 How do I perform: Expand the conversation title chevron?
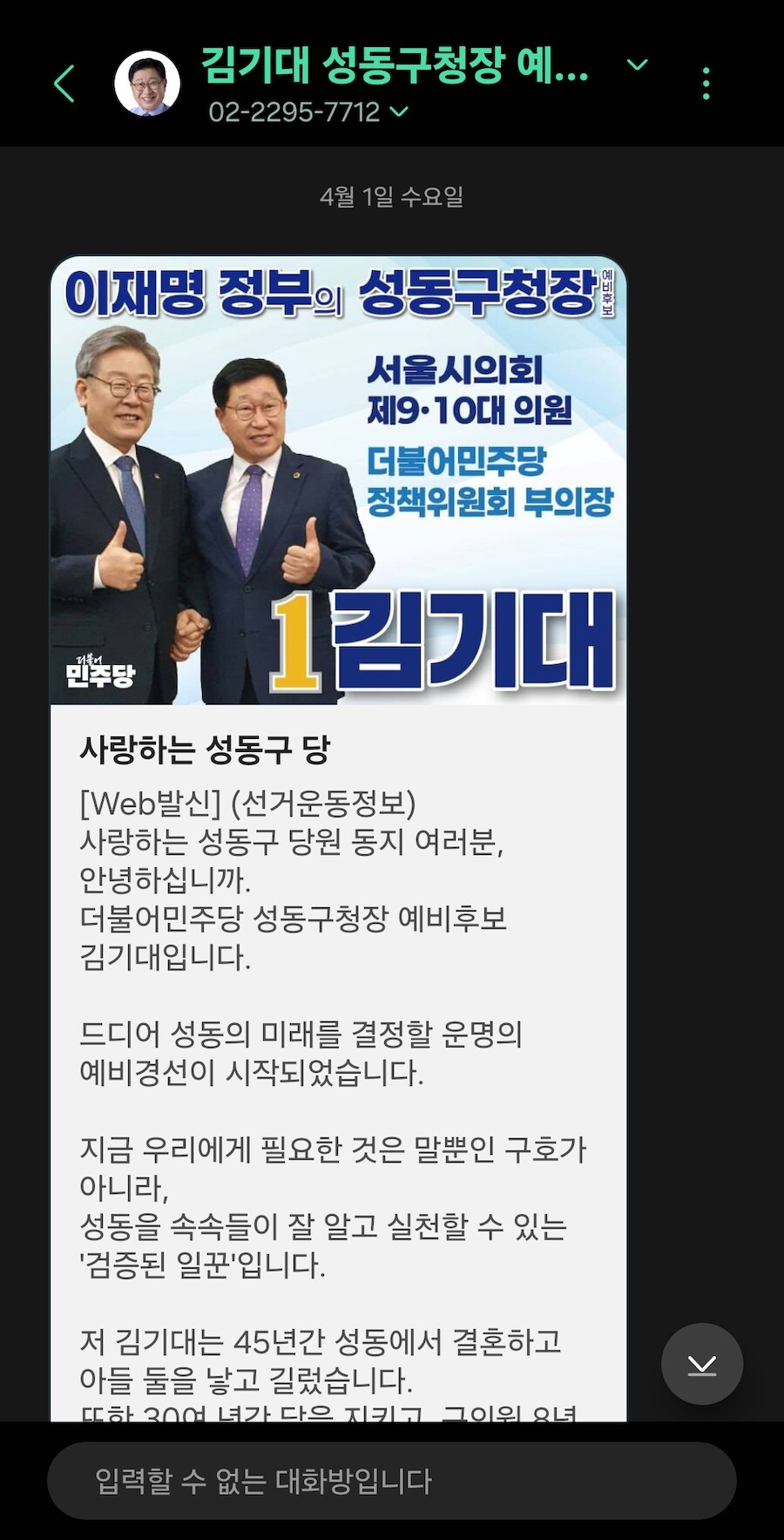(638, 65)
